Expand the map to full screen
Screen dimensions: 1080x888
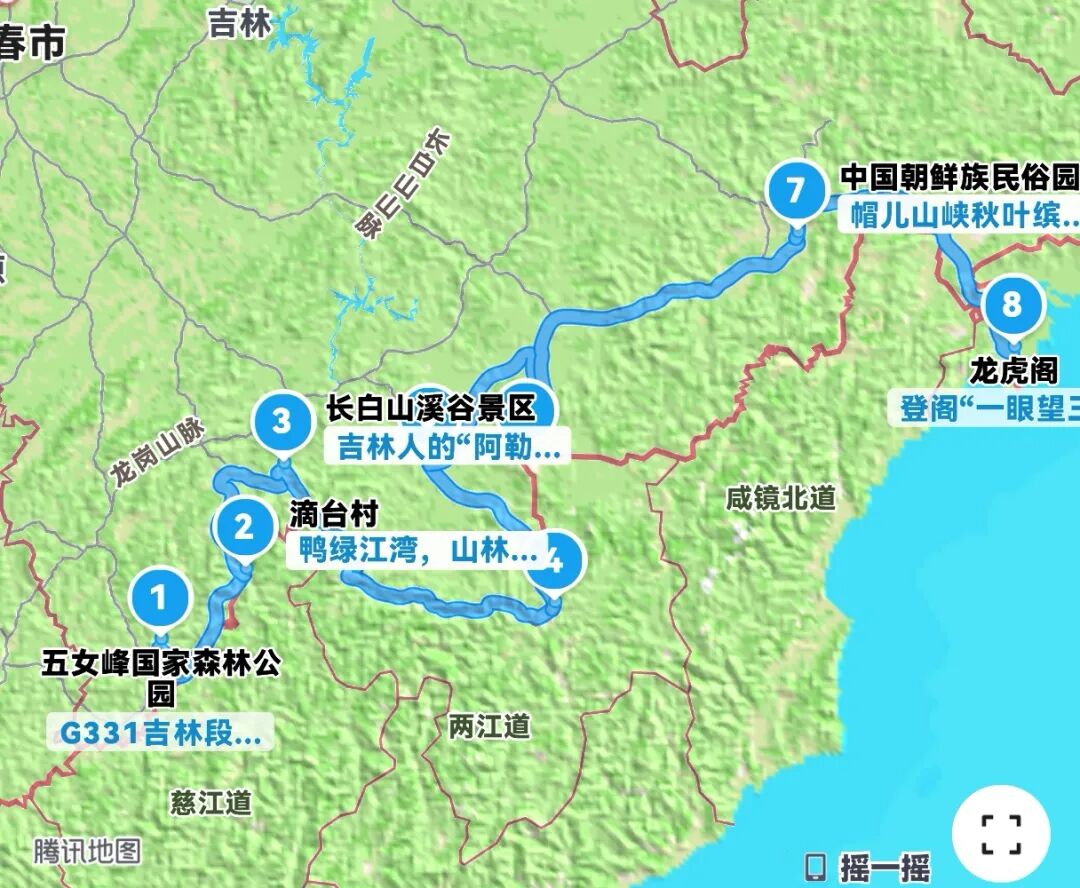coord(1001,834)
